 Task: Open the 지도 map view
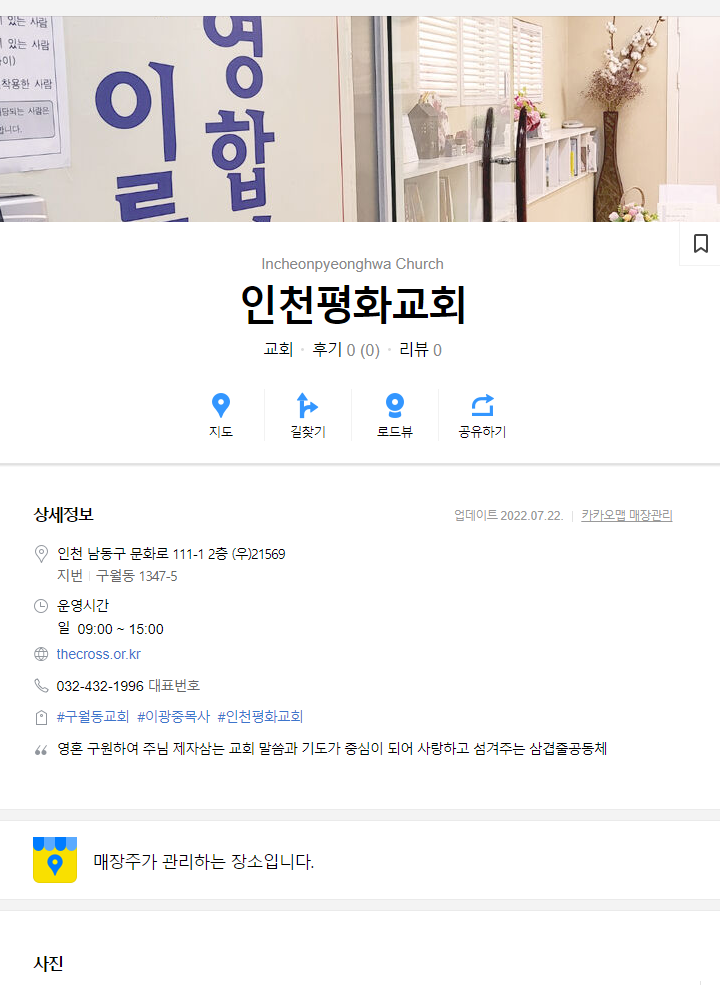pyautogui.click(x=221, y=415)
